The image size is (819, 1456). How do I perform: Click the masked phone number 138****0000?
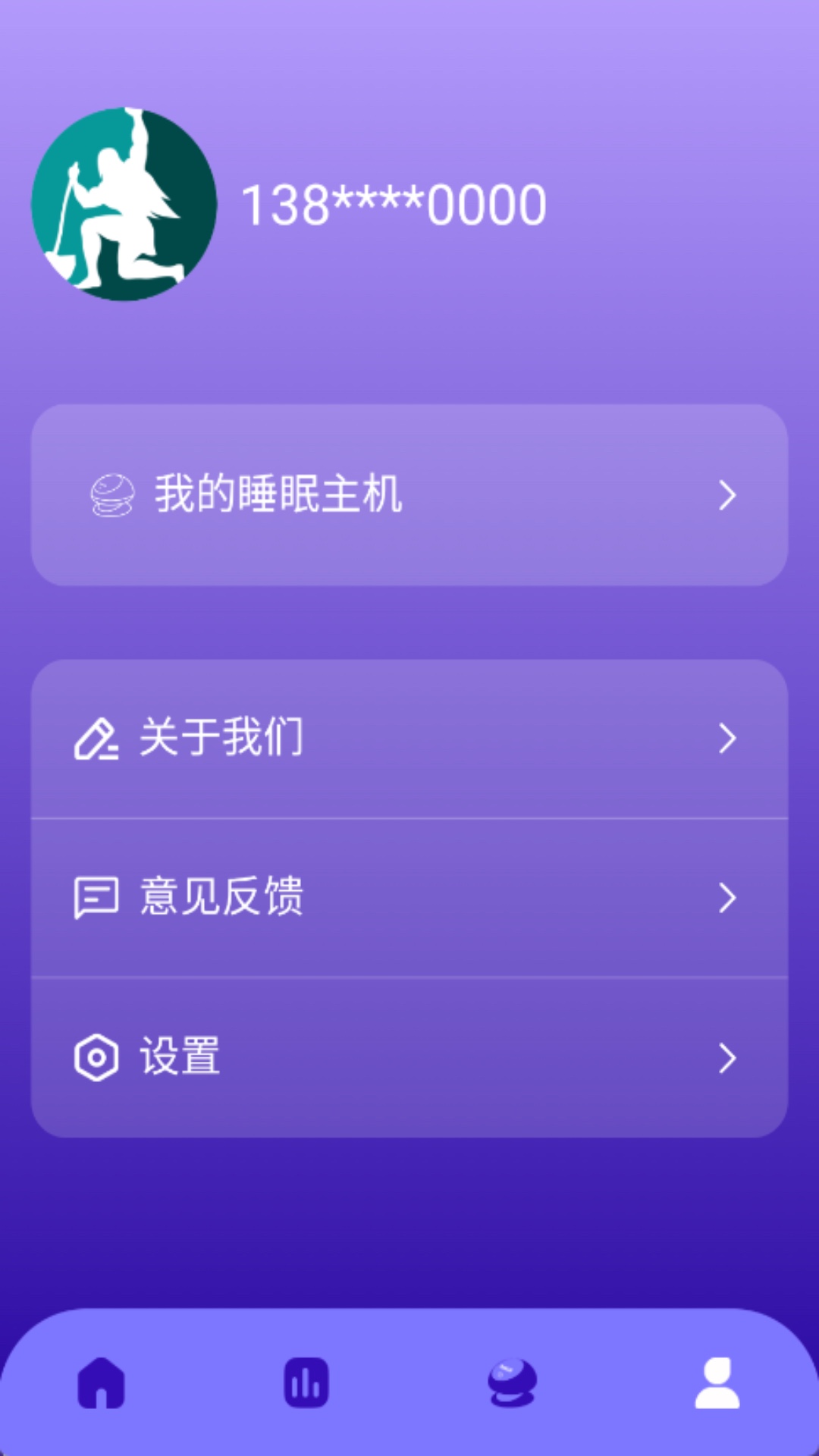395,205
